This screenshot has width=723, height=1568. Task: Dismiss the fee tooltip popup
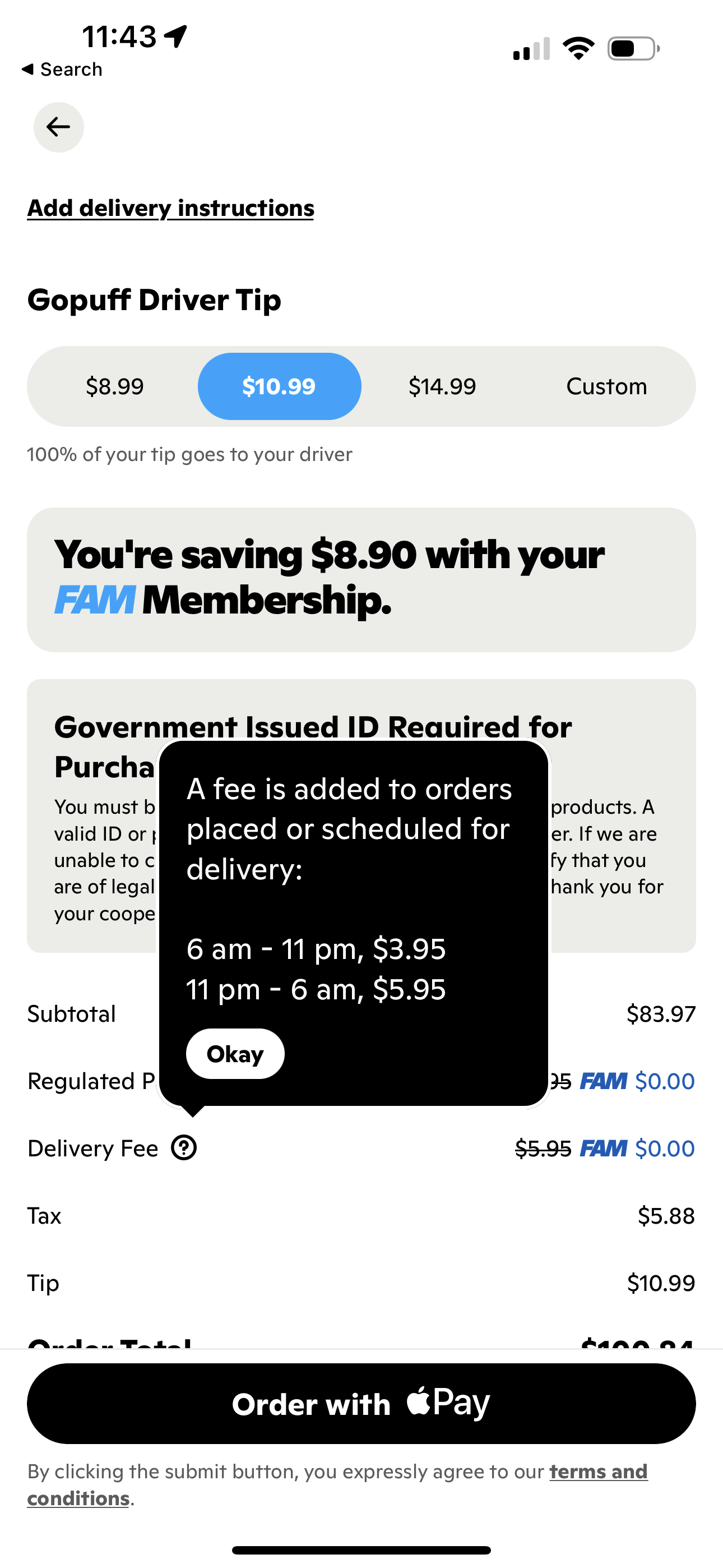(235, 1054)
